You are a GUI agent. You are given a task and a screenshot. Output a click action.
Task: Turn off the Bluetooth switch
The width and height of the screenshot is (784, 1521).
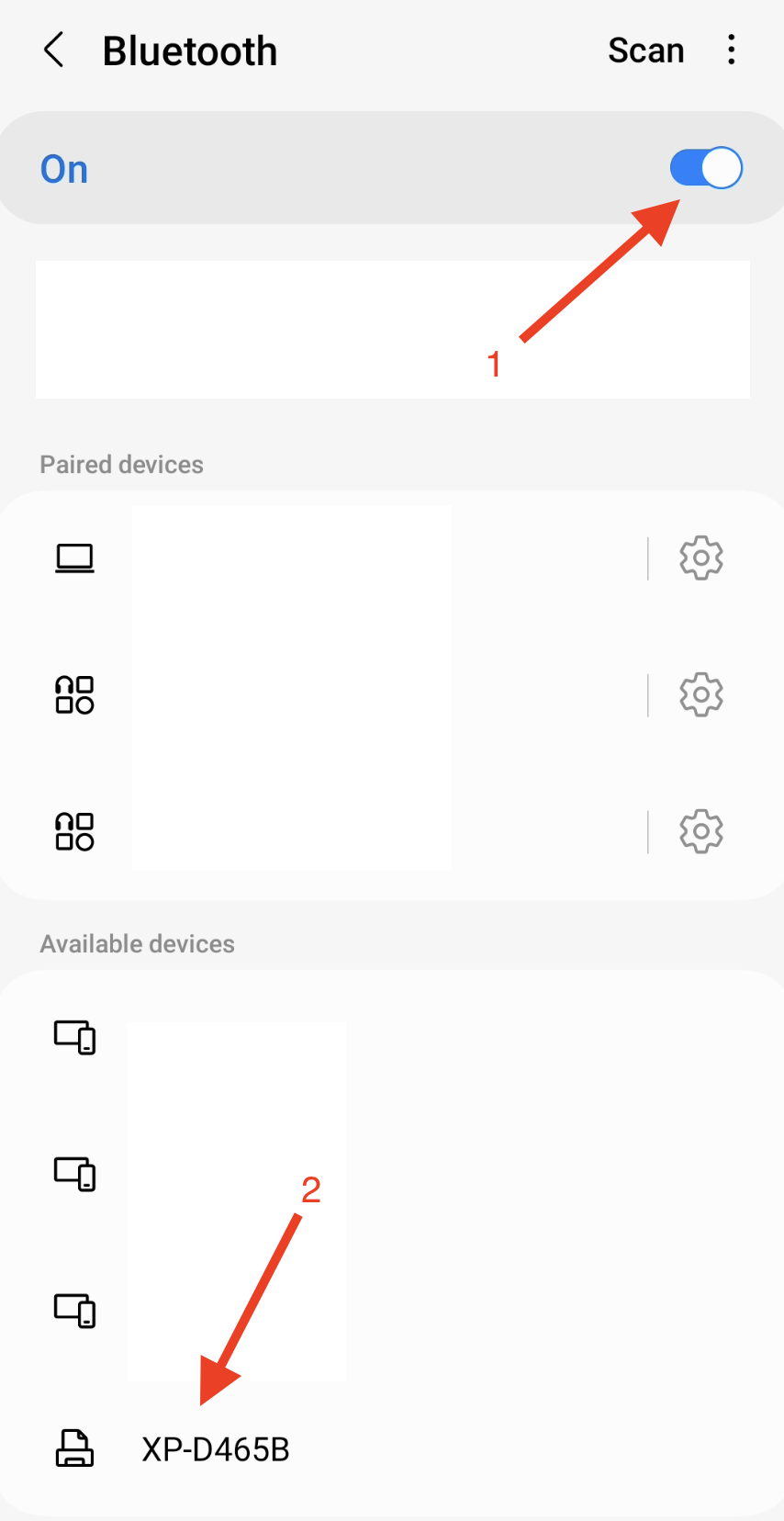click(x=705, y=169)
